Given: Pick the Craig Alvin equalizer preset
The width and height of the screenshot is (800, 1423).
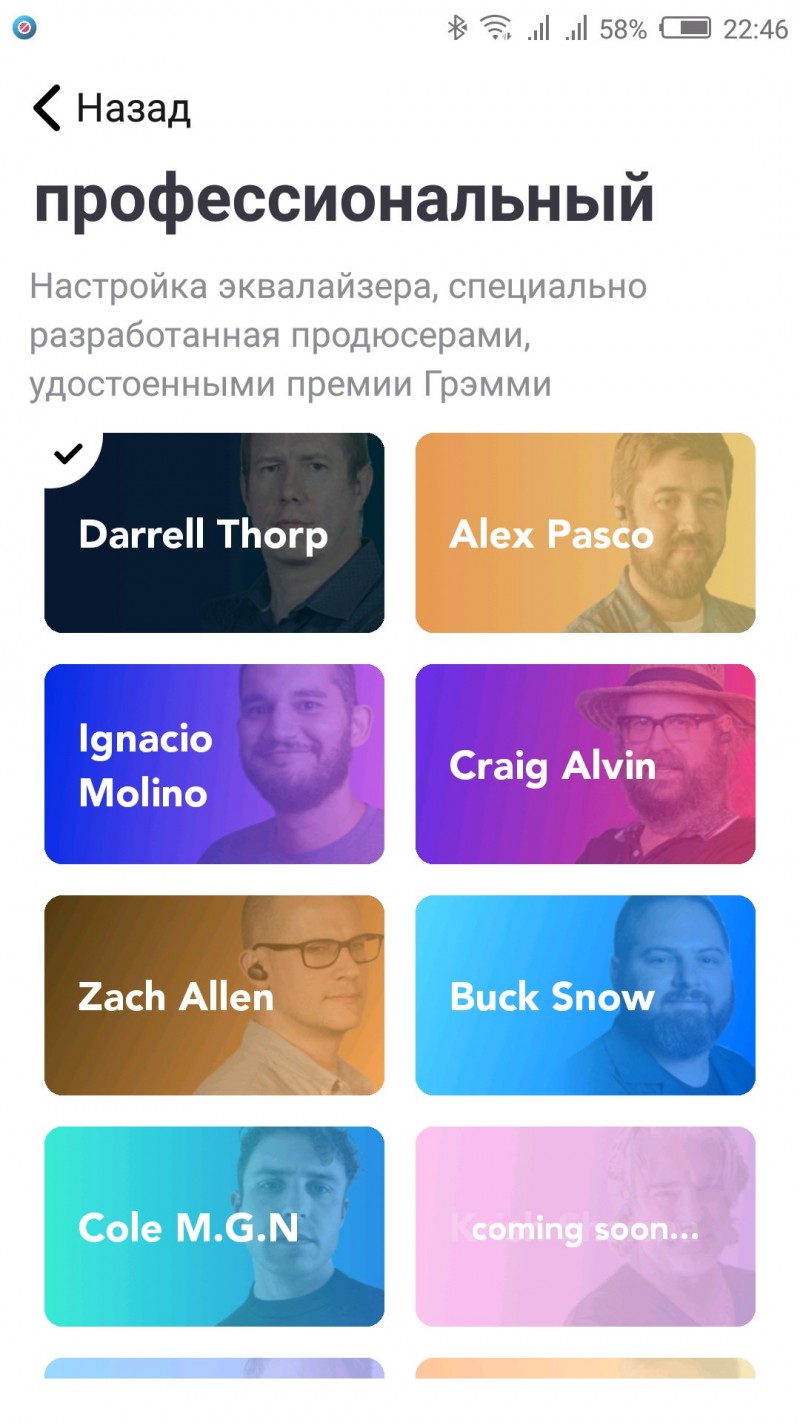Looking at the screenshot, I should pos(585,764).
